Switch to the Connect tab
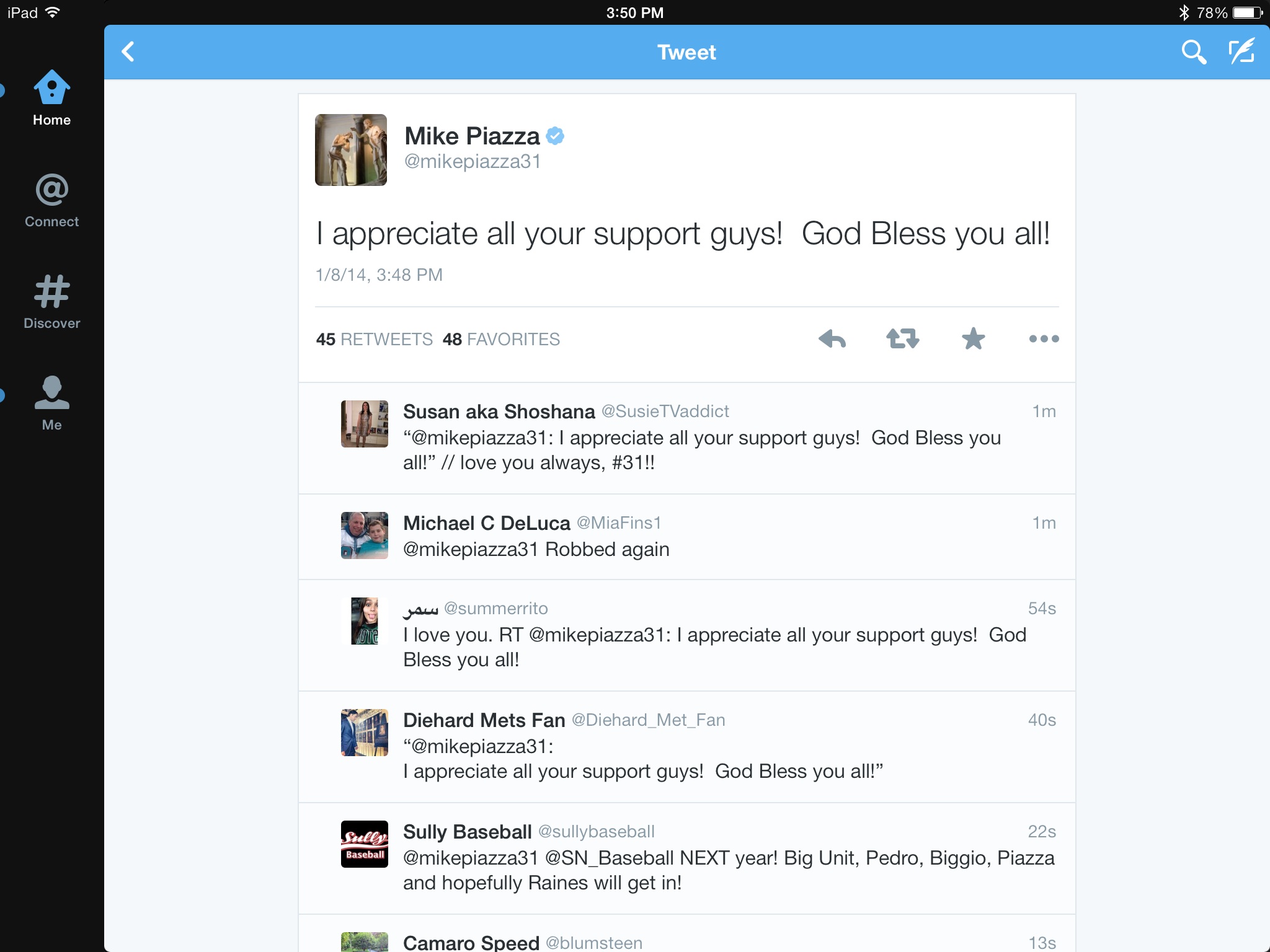Viewport: 1270px width, 952px height. pyautogui.click(x=52, y=201)
